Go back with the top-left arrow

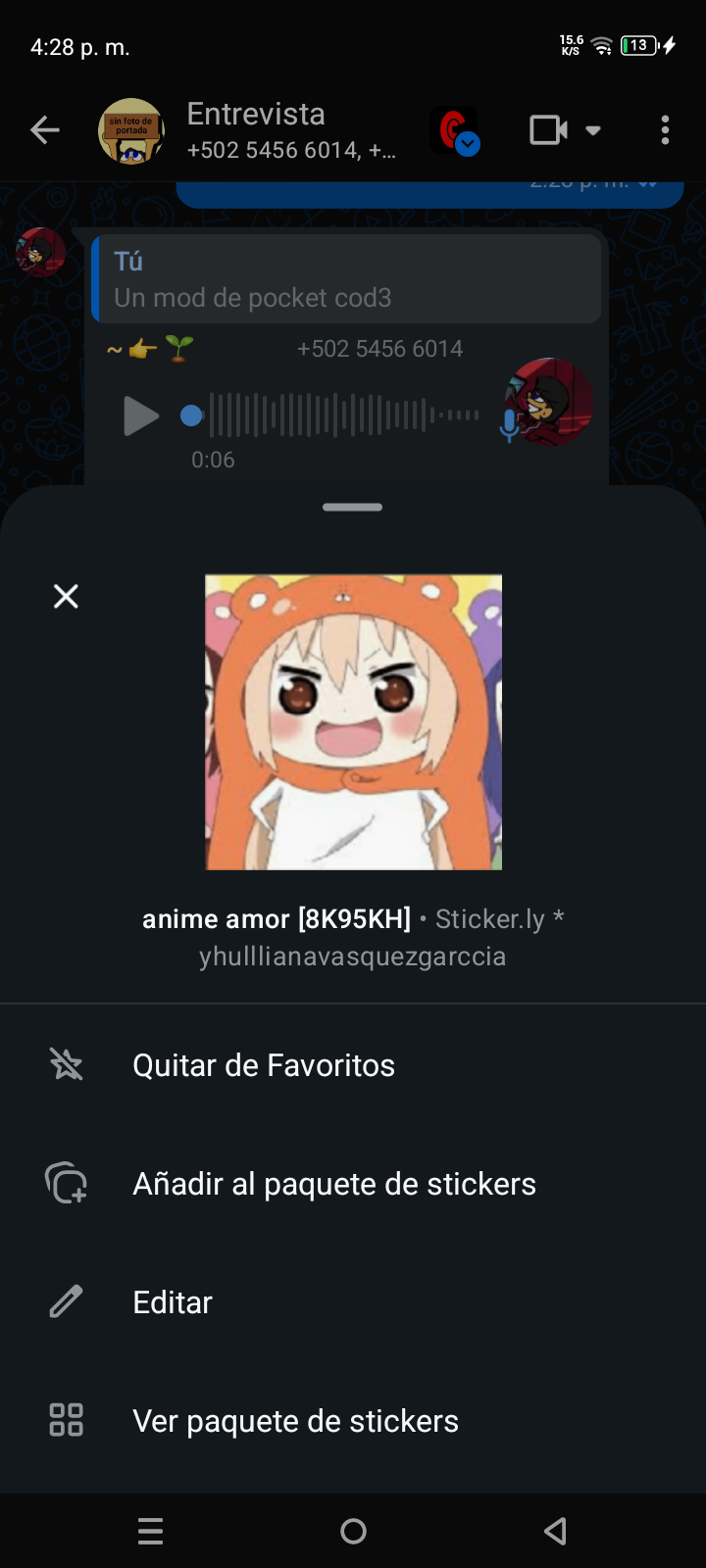(45, 130)
